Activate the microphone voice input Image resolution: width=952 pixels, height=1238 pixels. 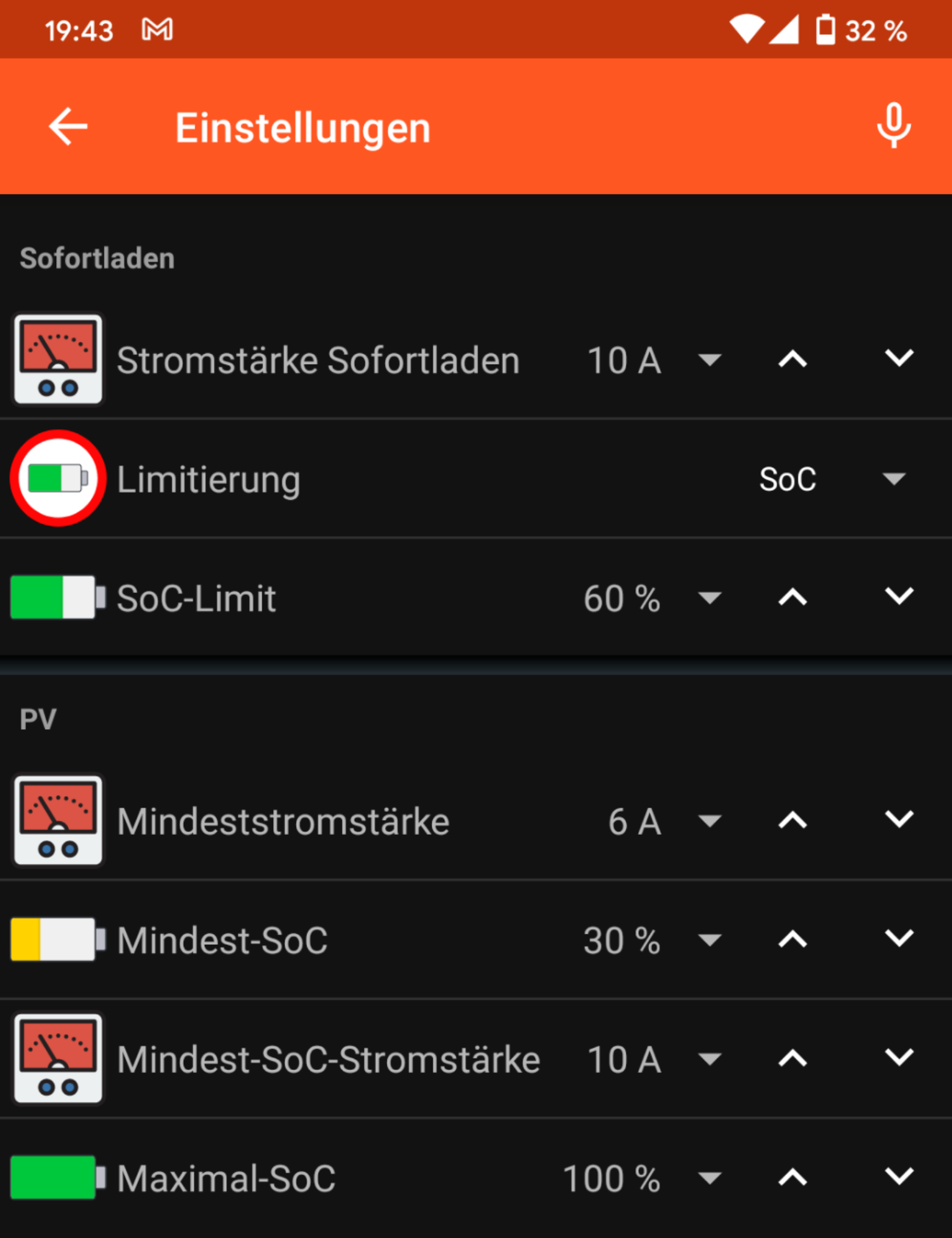pyautogui.click(x=893, y=126)
